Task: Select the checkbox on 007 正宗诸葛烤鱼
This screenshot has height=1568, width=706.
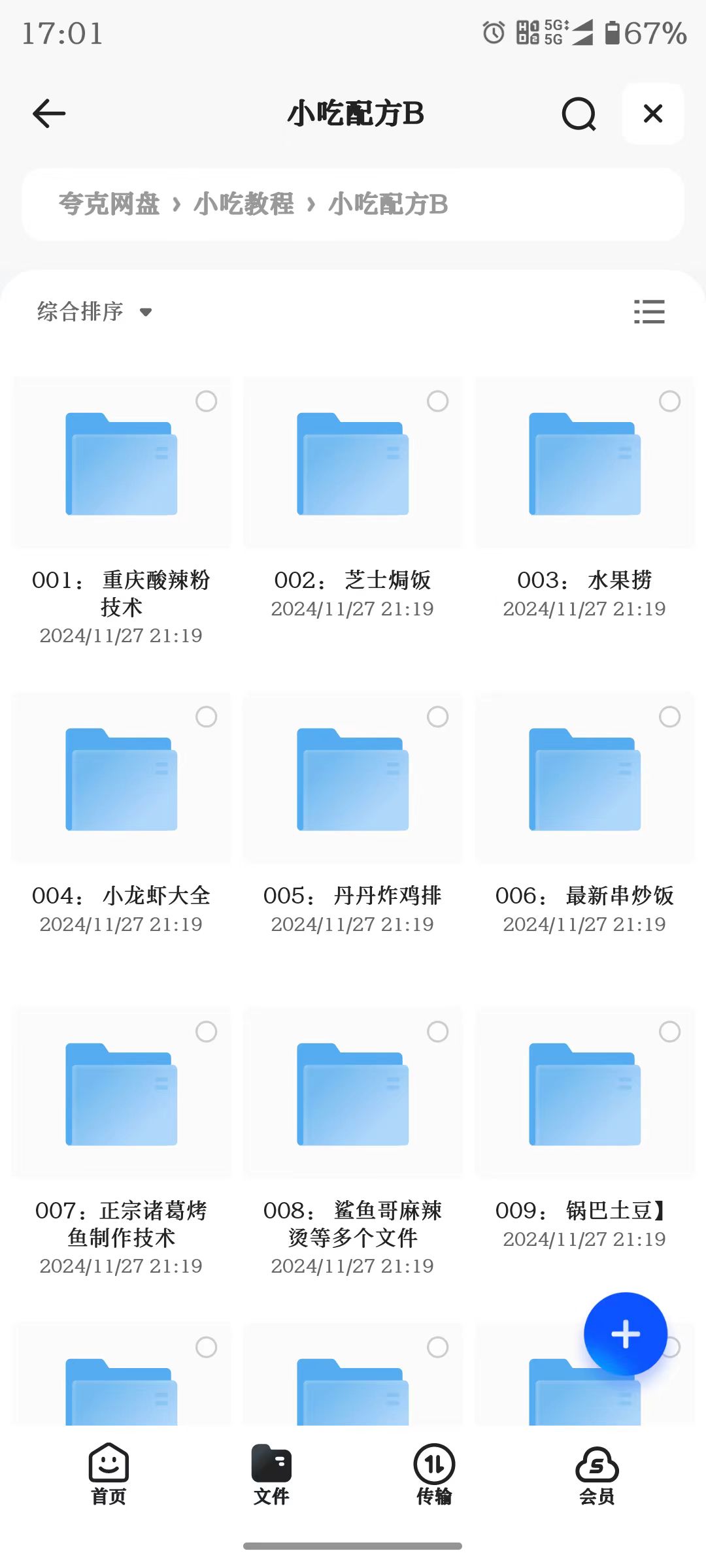Action: pyautogui.click(x=207, y=1031)
